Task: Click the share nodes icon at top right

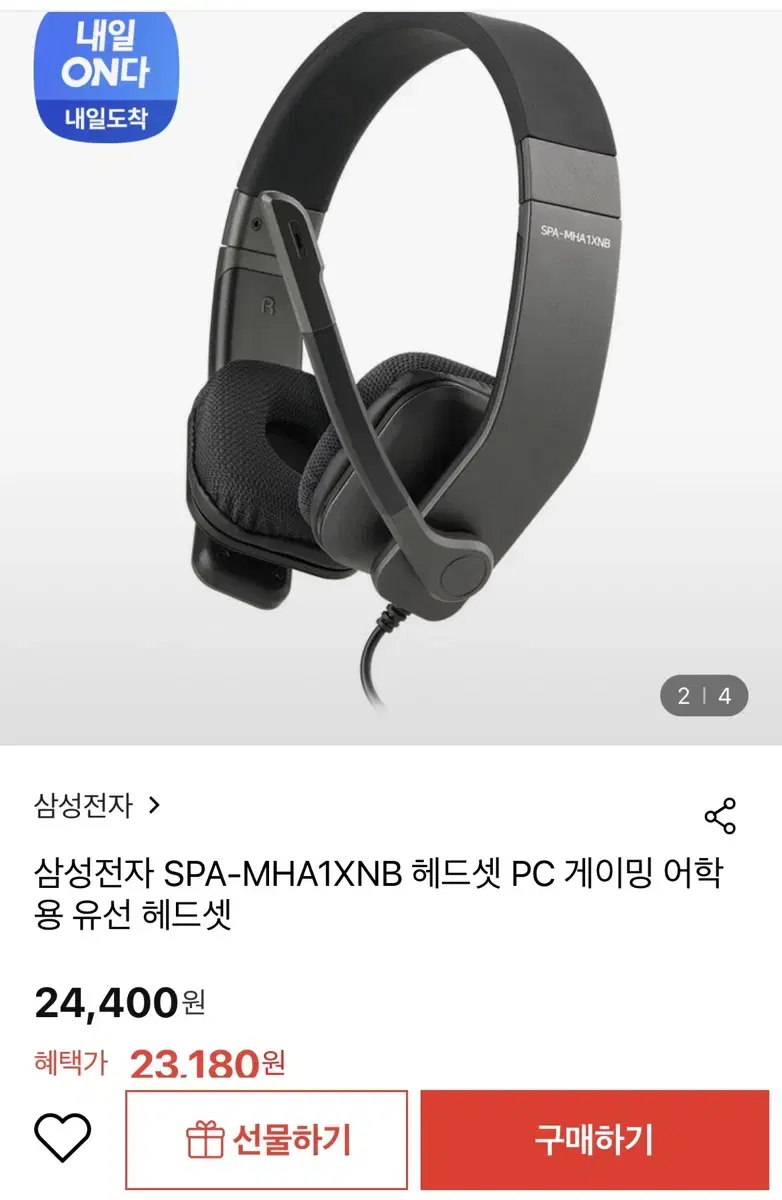Action: click(x=720, y=815)
